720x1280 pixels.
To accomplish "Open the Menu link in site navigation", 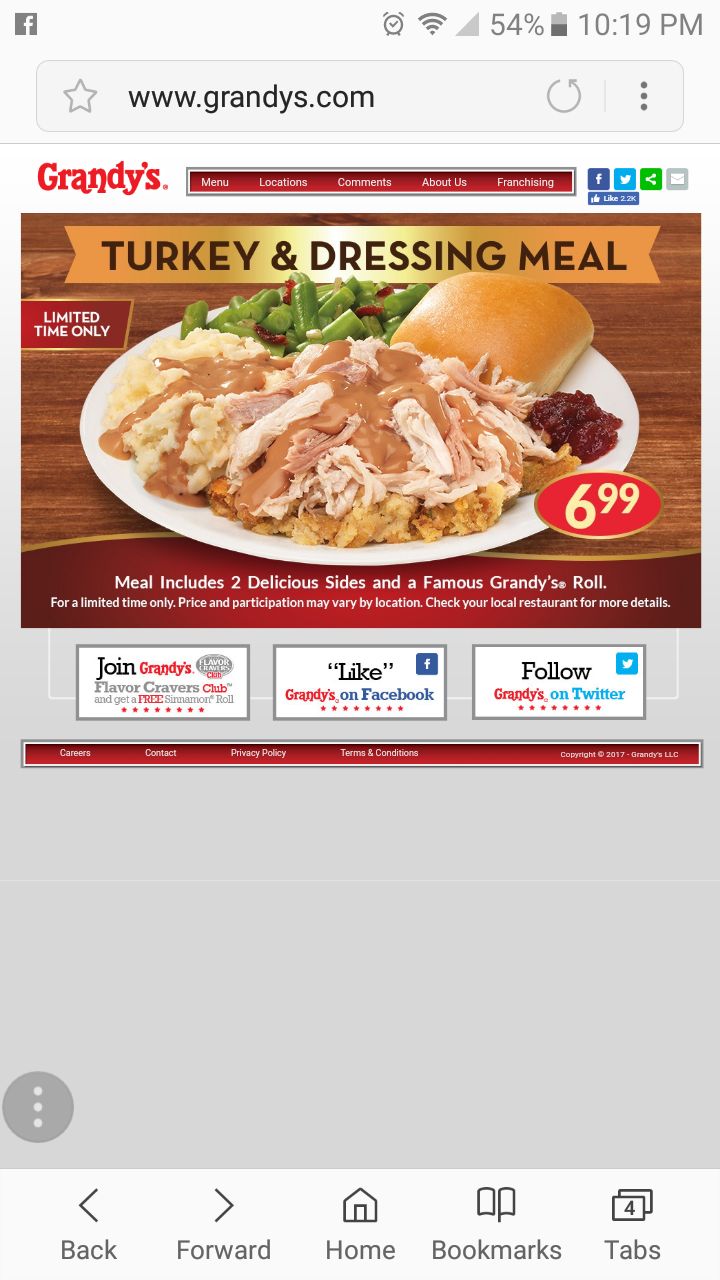I will coord(215,182).
